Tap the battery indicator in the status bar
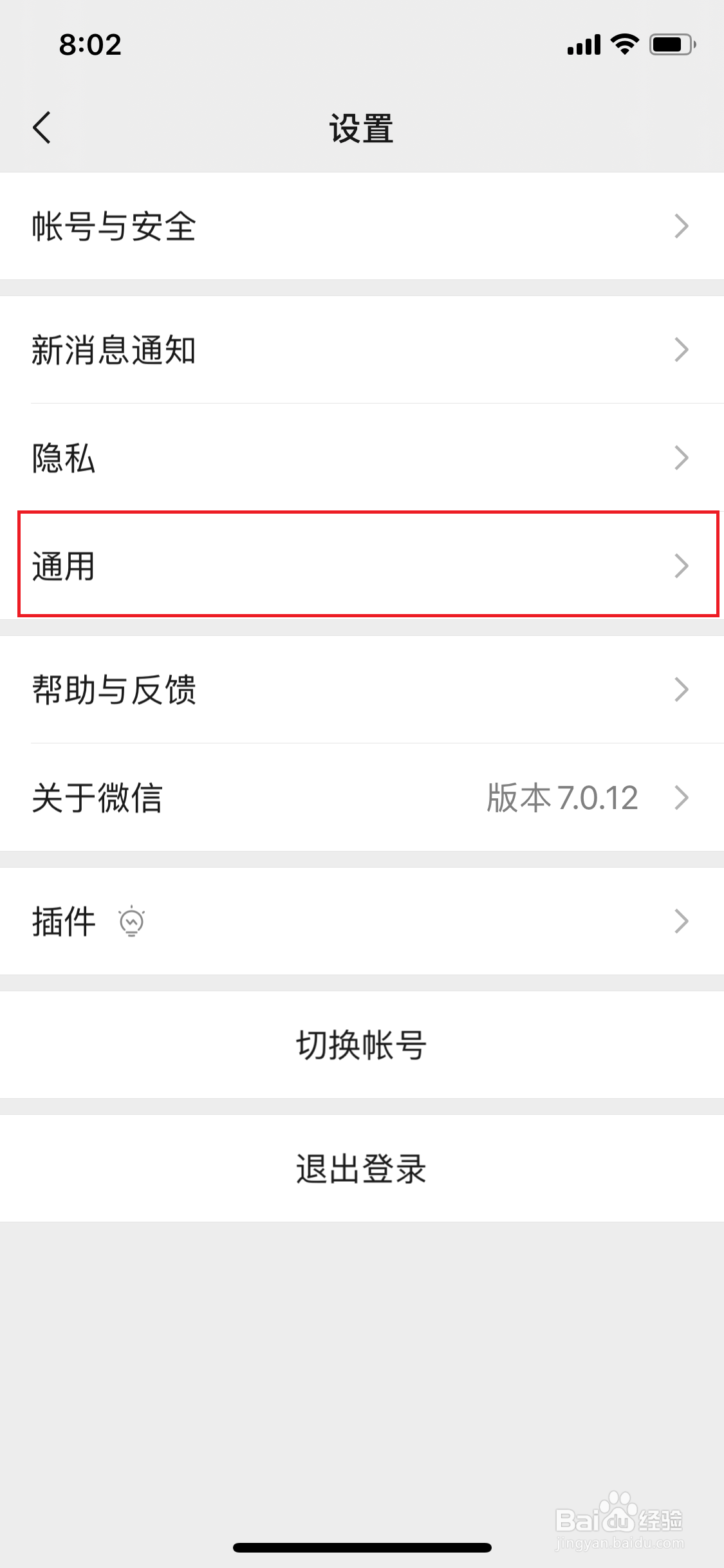Screen dimensions: 724x1568 pyautogui.click(x=670, y=42)
